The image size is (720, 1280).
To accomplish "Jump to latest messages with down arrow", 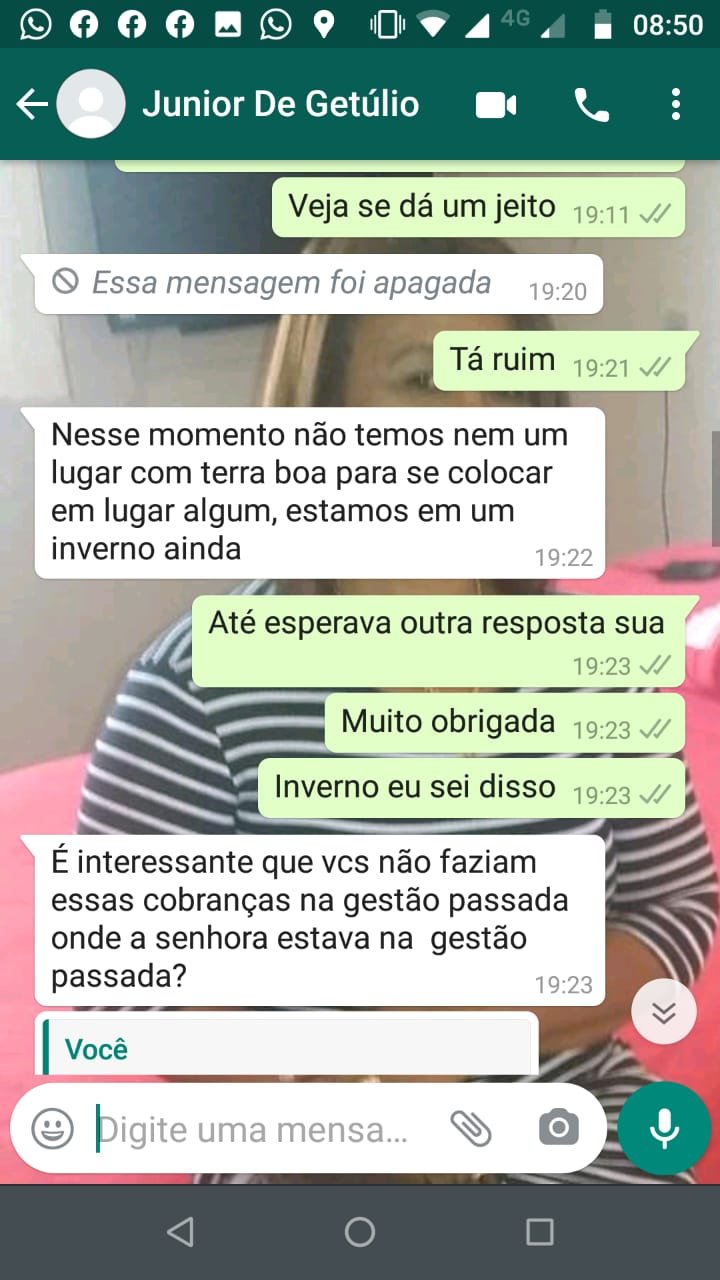I will pyautogui.click(x=664, y=1012).
